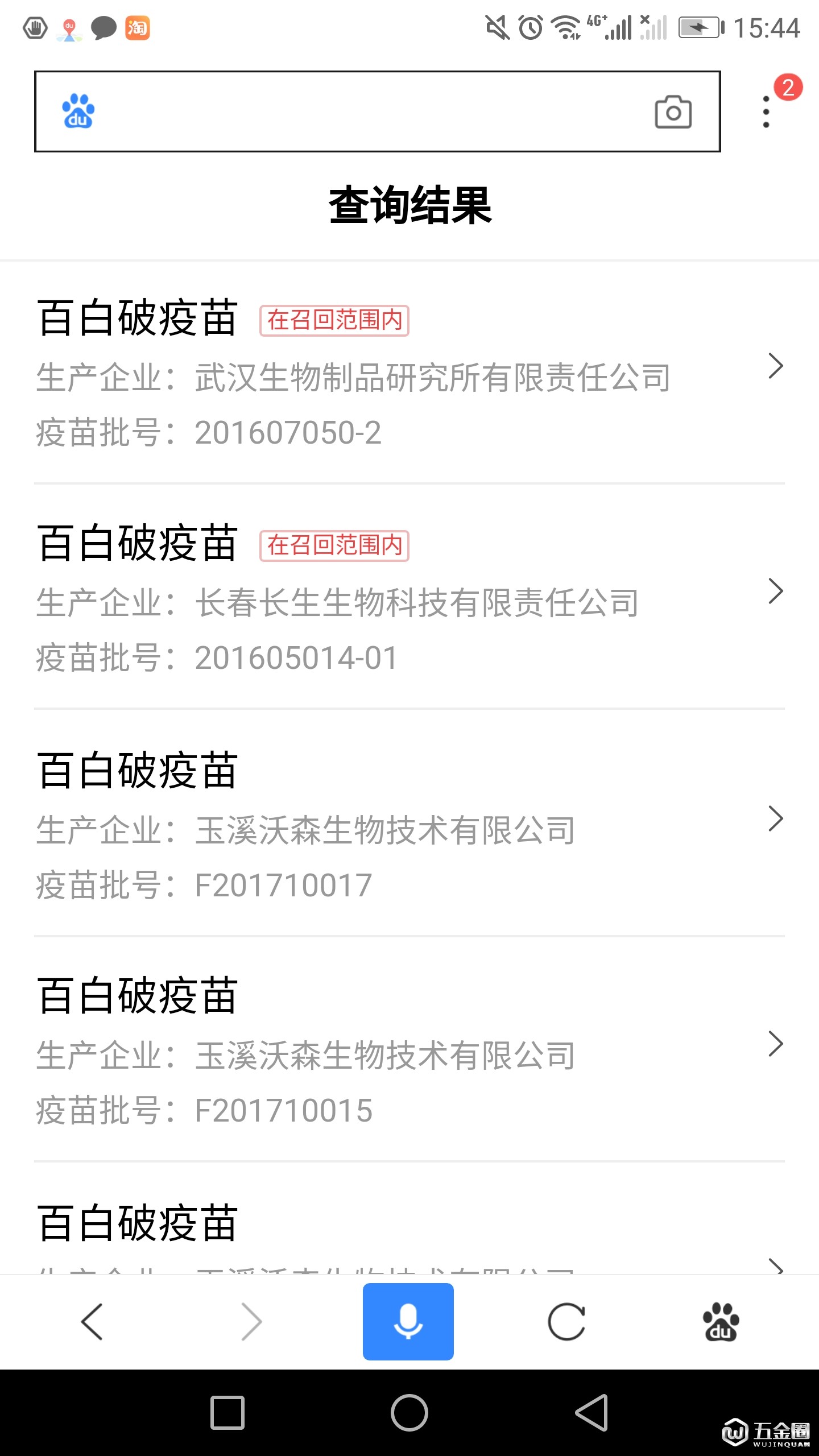Open the three-dot overflow menu
Image resolution: width=819 pixels, height=1456 pixels.
point(766,112)
